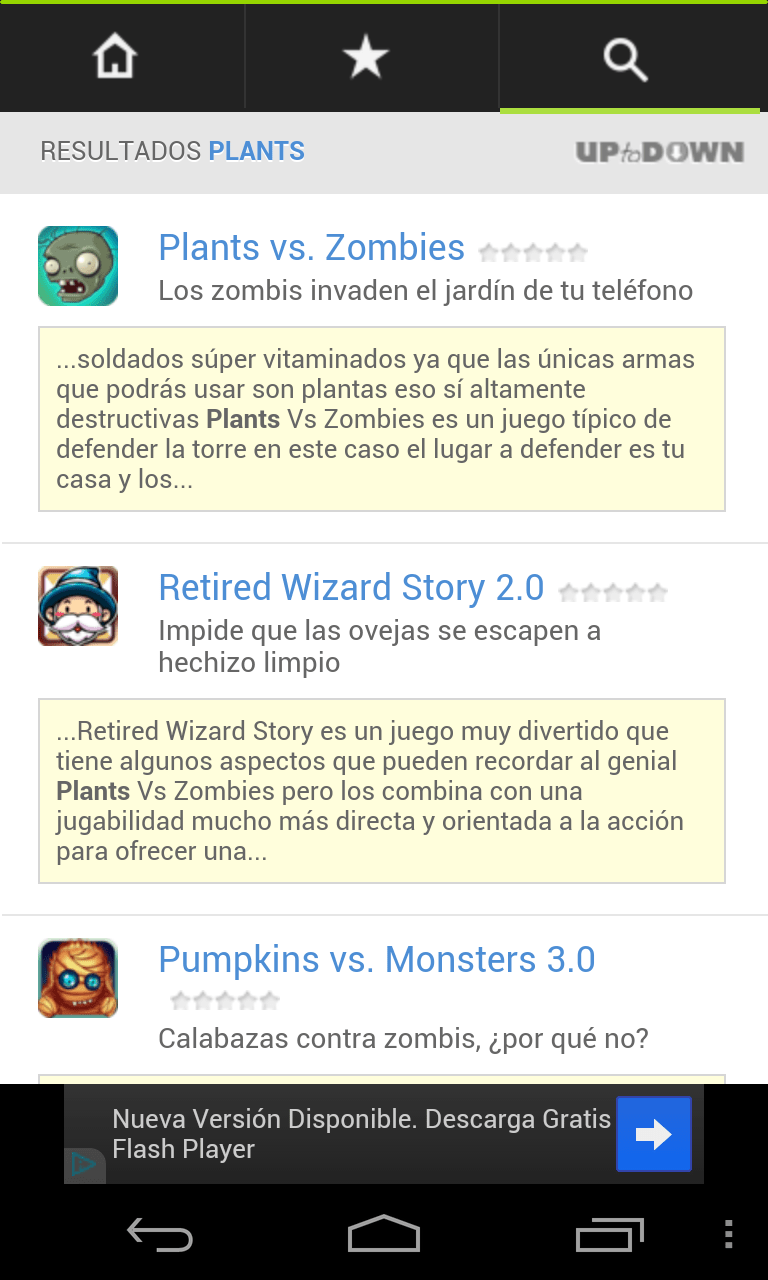Go to the home tab

point(115,58)
